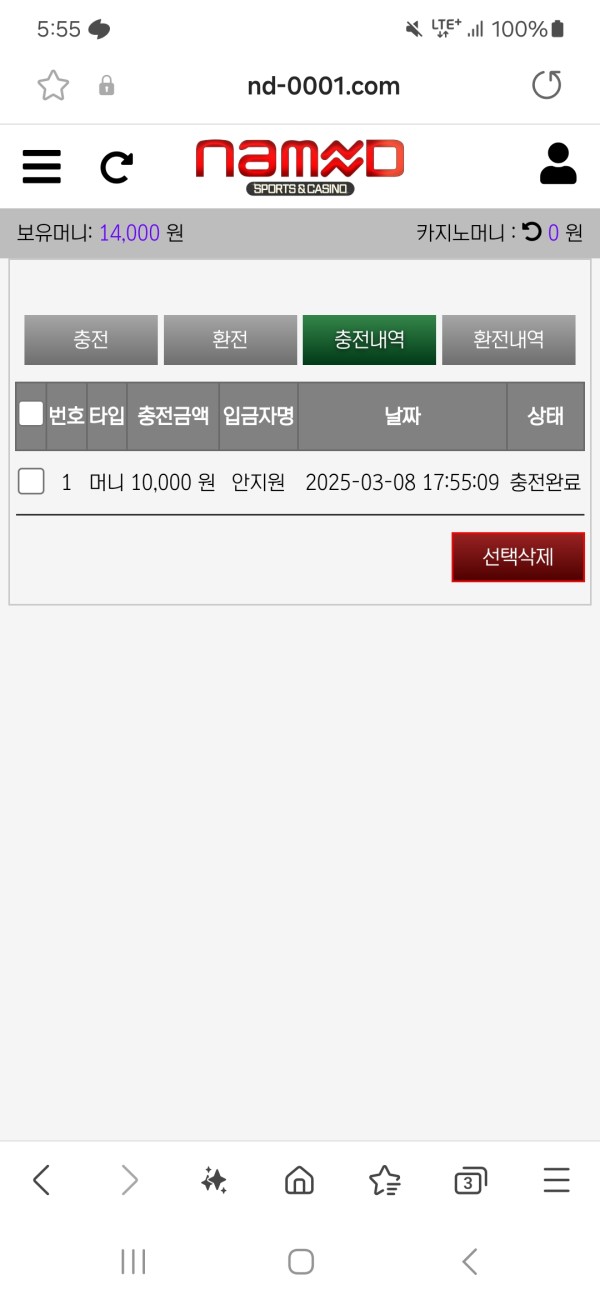Tap the nd-0001.com address field
Viewport: 600px width, 1300px height.
[323, 86]
